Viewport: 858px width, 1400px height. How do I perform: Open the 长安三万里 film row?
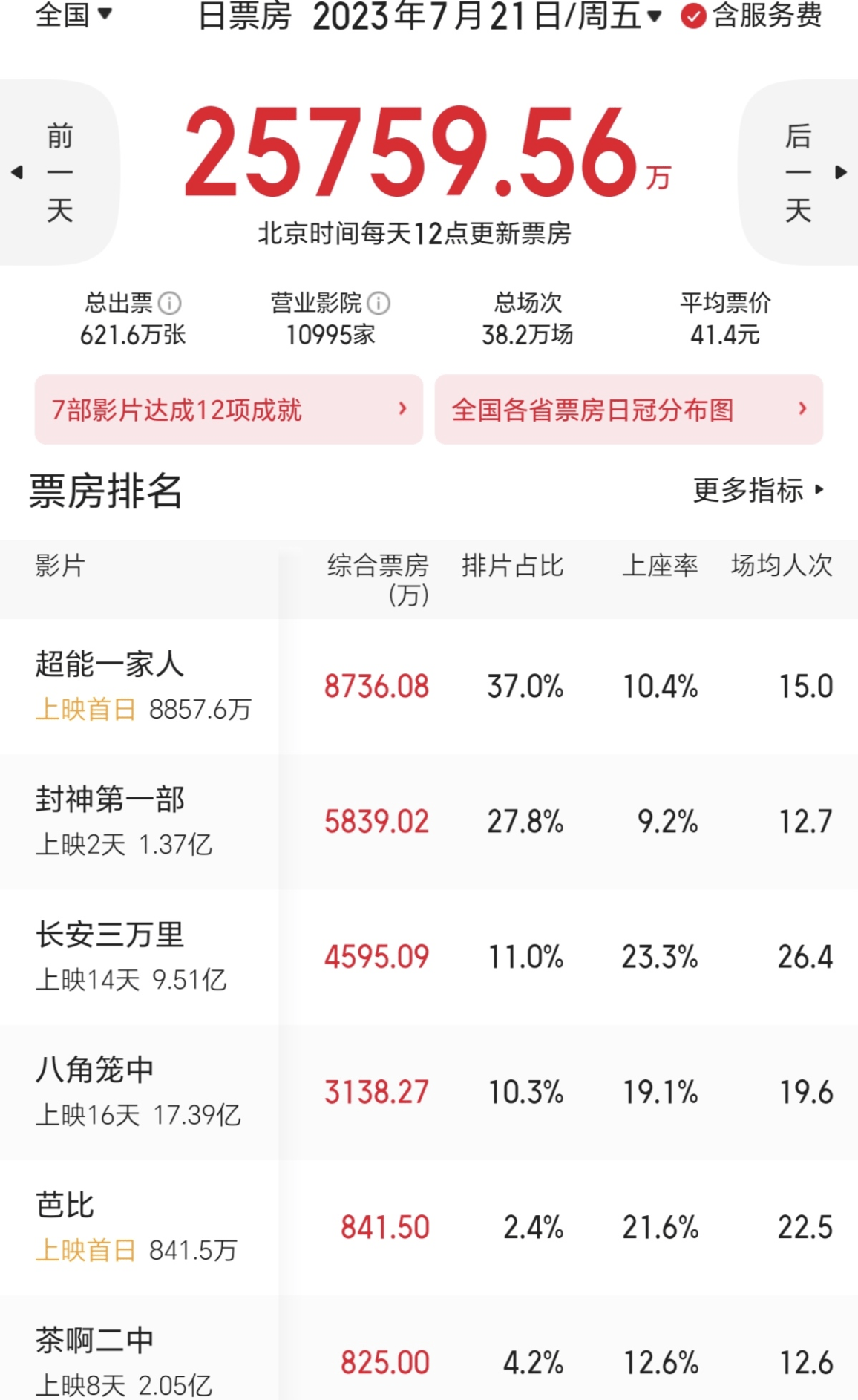429,958
